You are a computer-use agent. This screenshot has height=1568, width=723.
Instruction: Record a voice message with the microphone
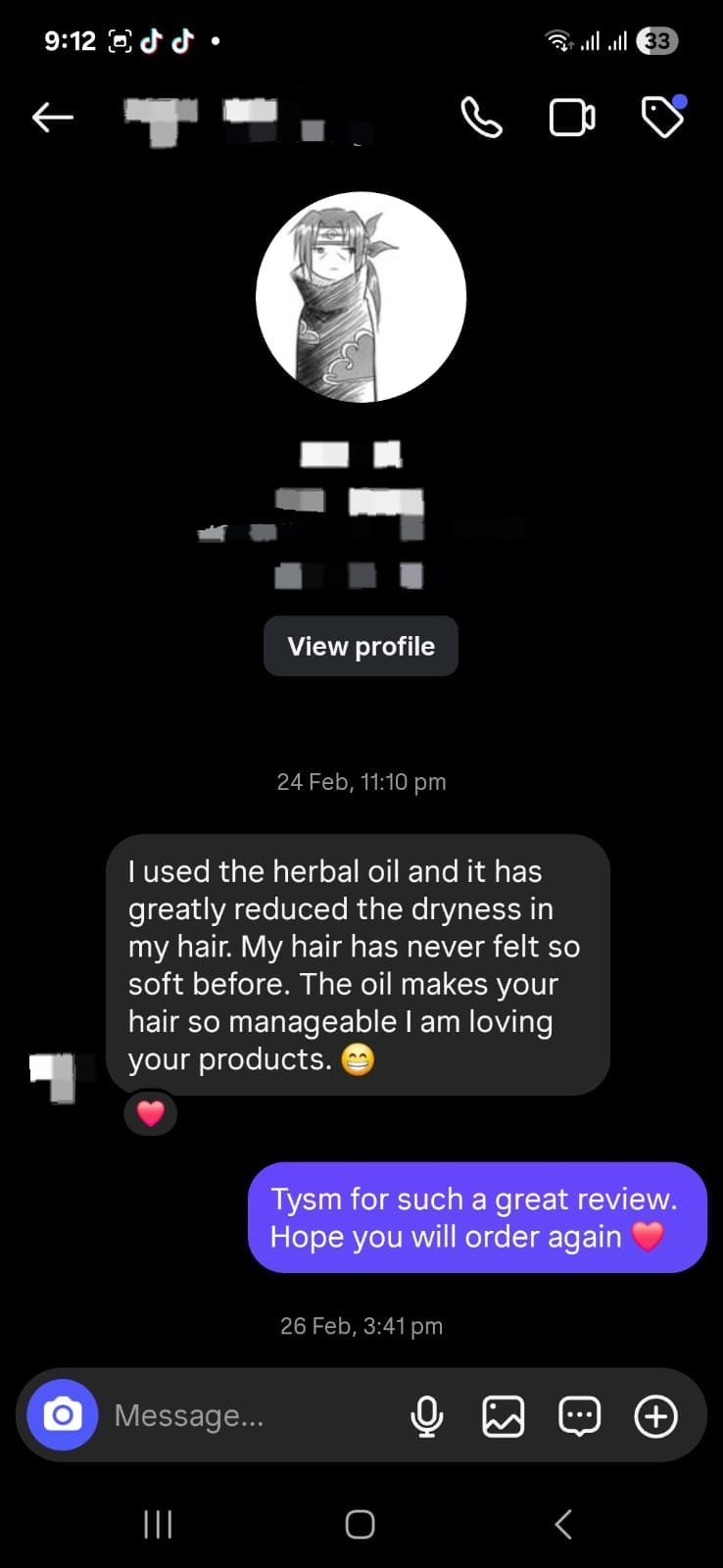coord(427,1415)
